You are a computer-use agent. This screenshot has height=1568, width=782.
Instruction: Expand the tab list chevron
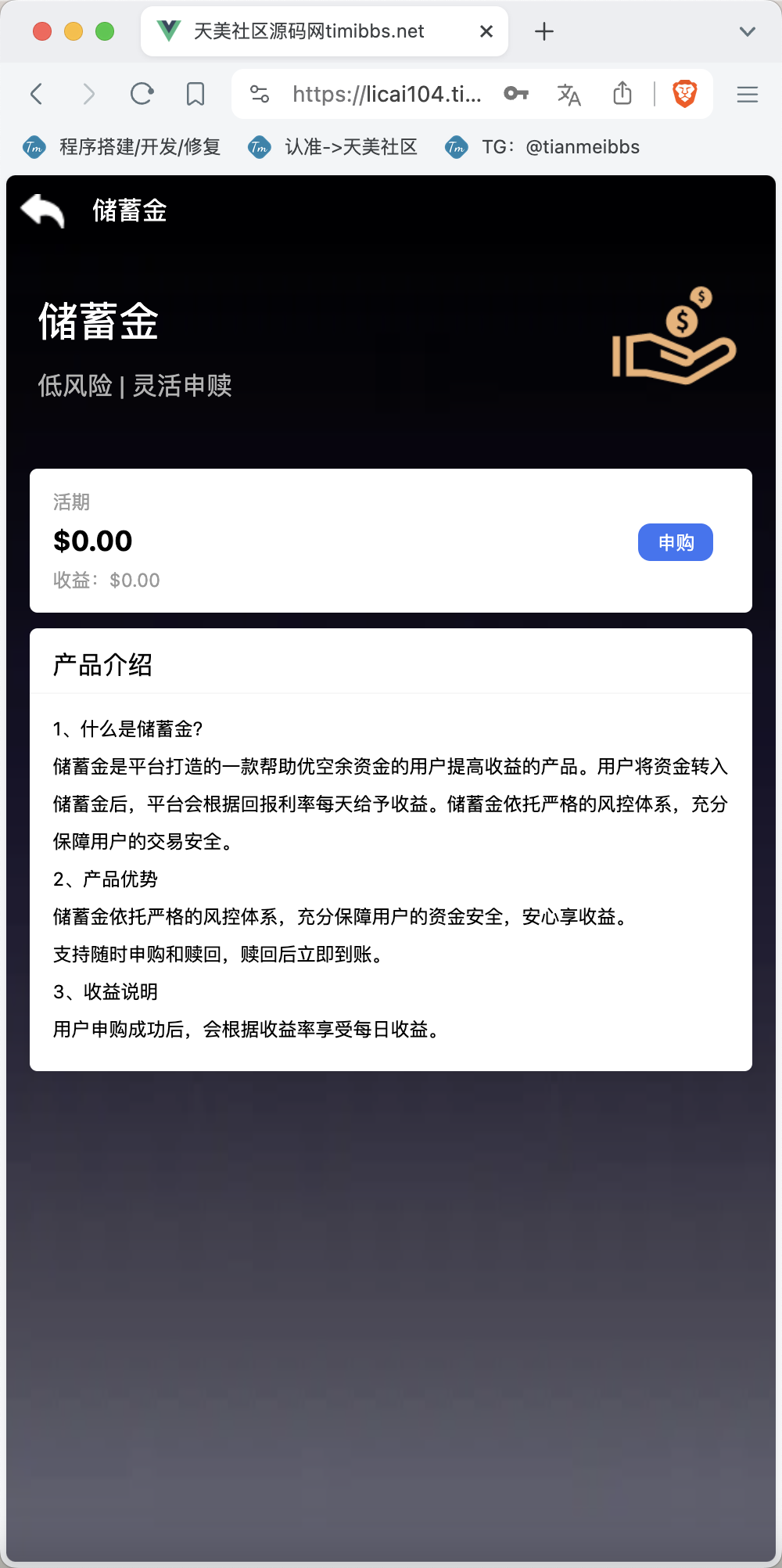click(x=748, y=31)
